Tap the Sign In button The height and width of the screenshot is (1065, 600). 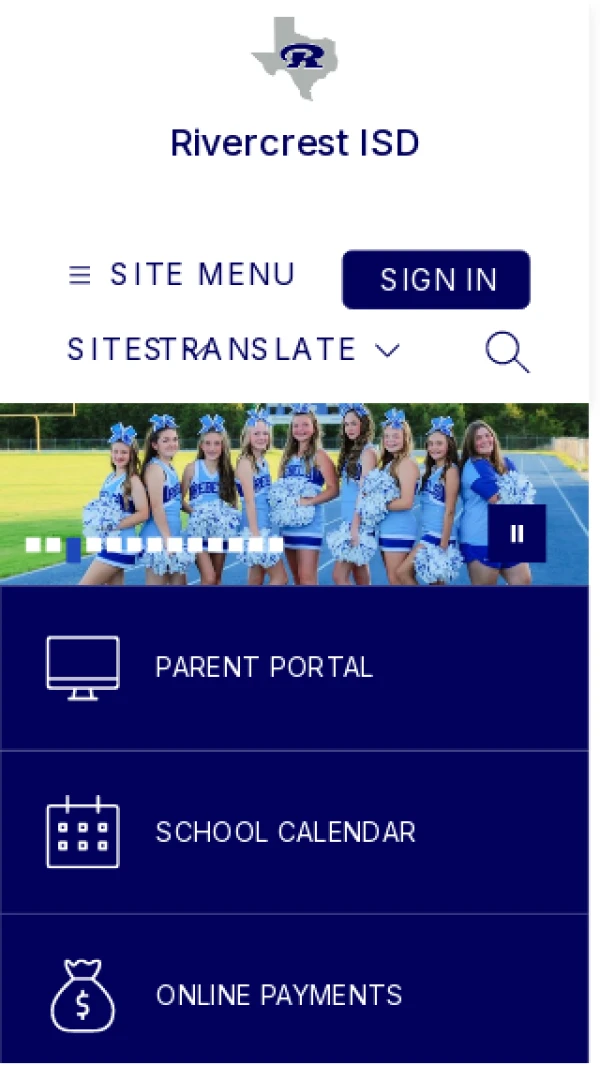pos(436,280)
